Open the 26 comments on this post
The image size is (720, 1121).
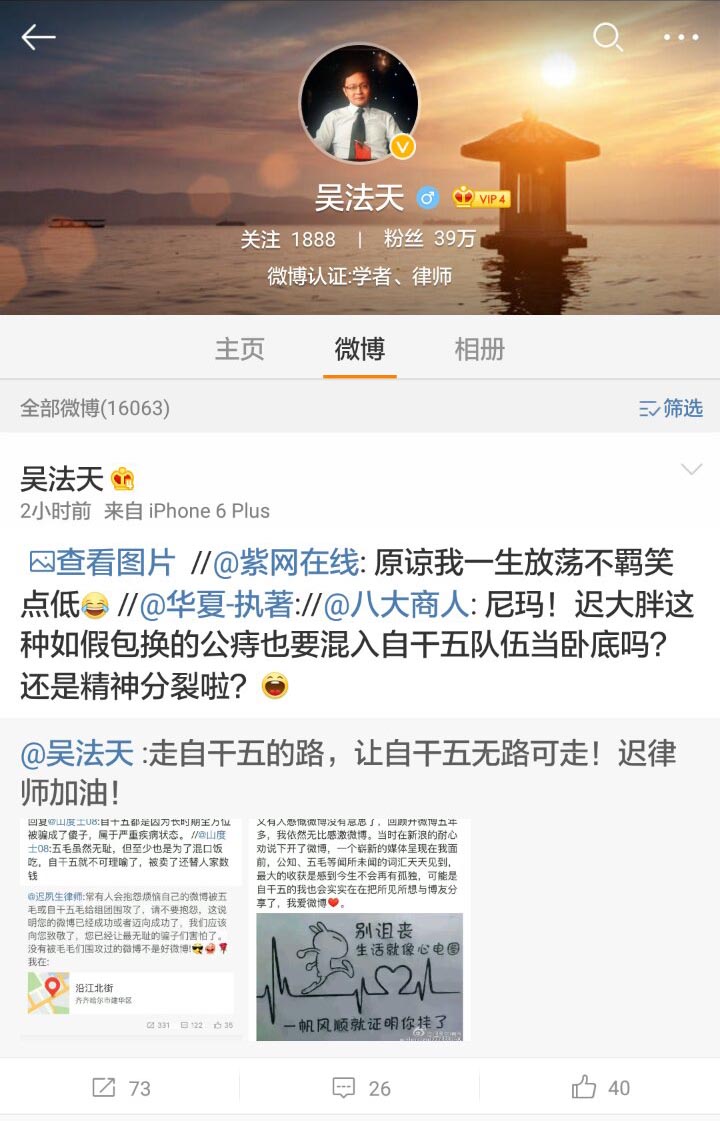pos(360,1088)
